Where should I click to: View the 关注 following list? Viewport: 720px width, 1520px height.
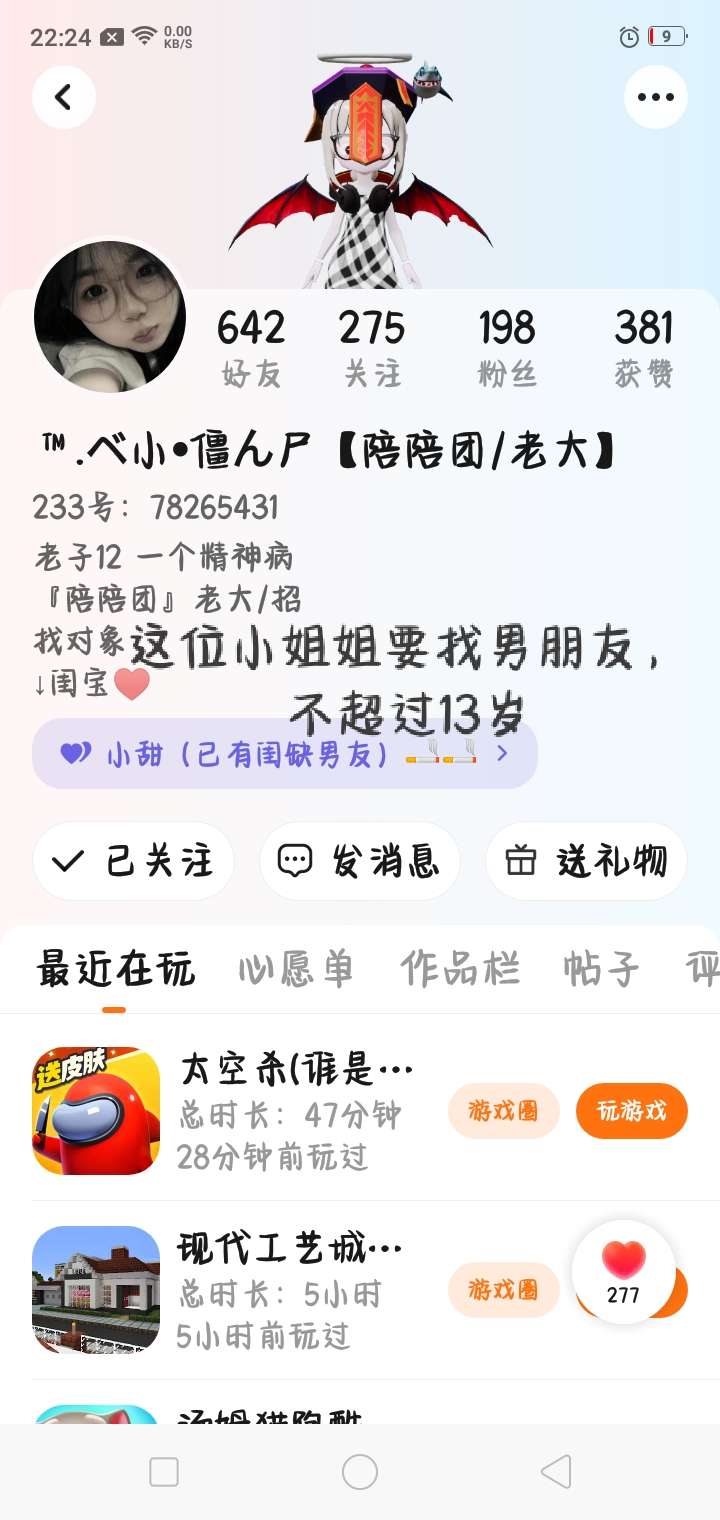point(372,346)
